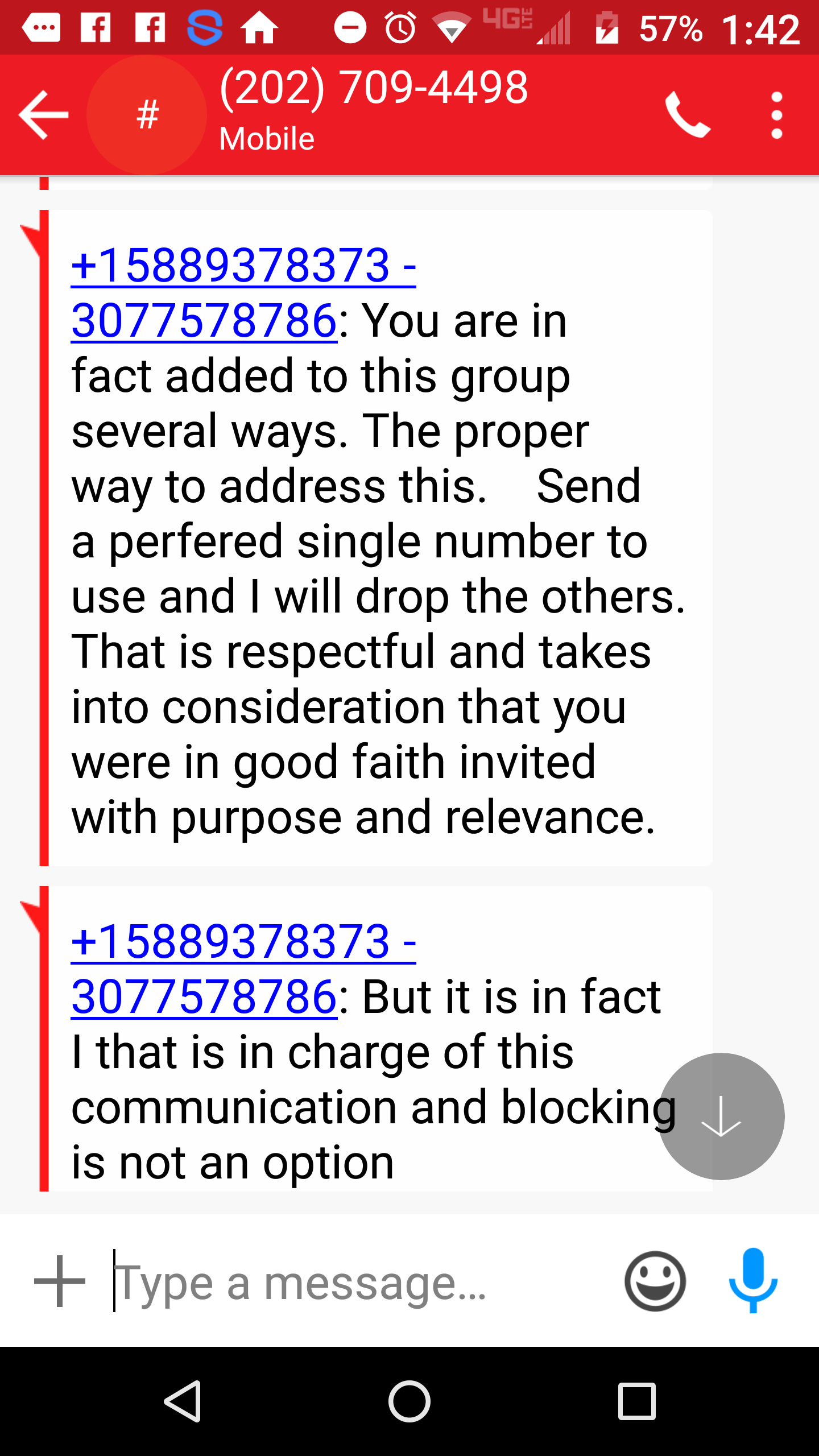This screenshot has width=819, height=1456.
Task: Go back using the header arrow
Action: point(44,114)
